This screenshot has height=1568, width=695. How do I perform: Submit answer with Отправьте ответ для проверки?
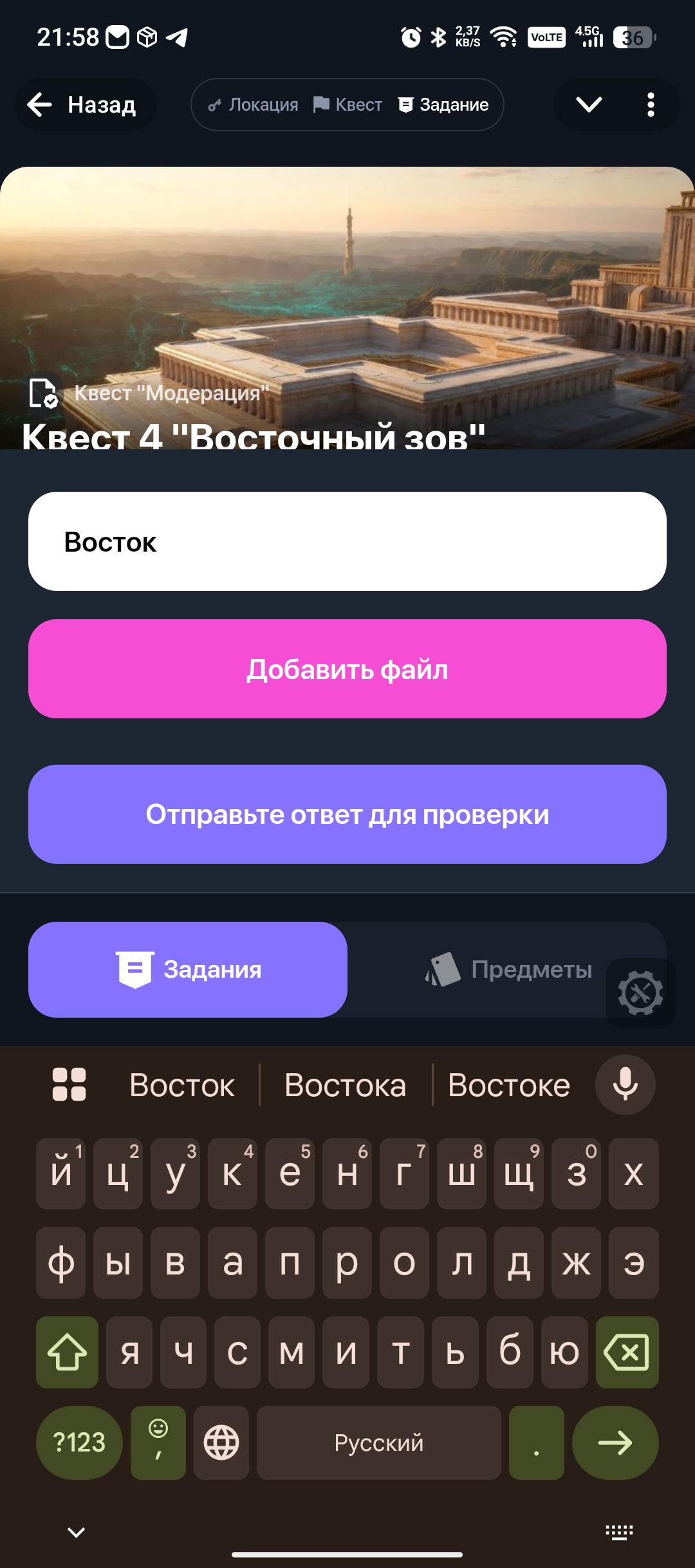tap(347, 814)
